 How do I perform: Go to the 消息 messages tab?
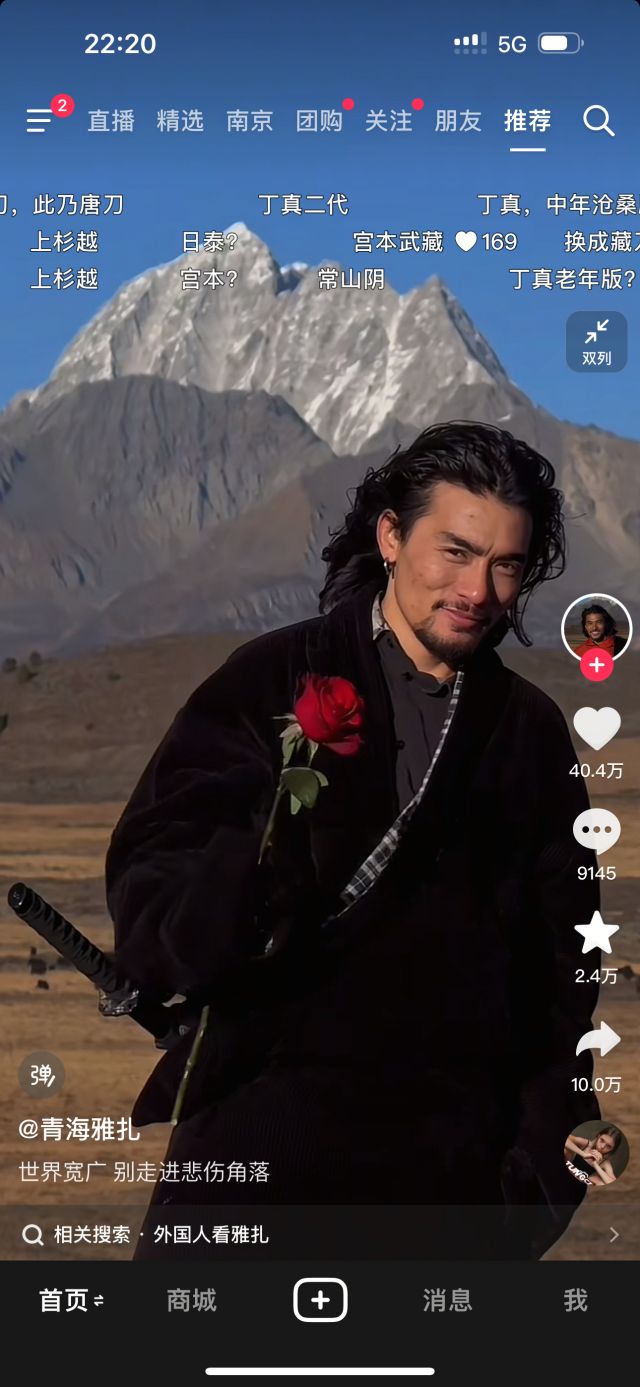(447, 1300)
